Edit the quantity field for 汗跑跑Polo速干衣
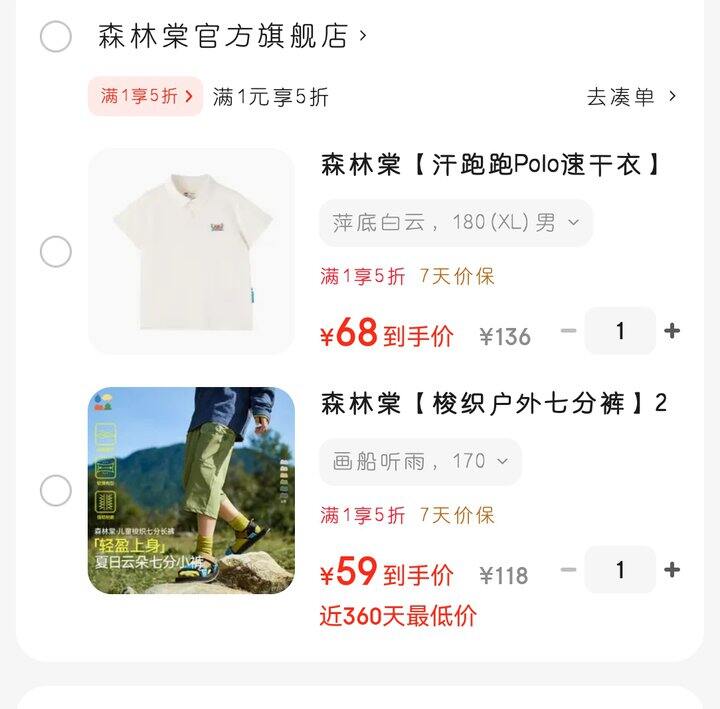This screenshot has height=709, width=720. (620, 331)
